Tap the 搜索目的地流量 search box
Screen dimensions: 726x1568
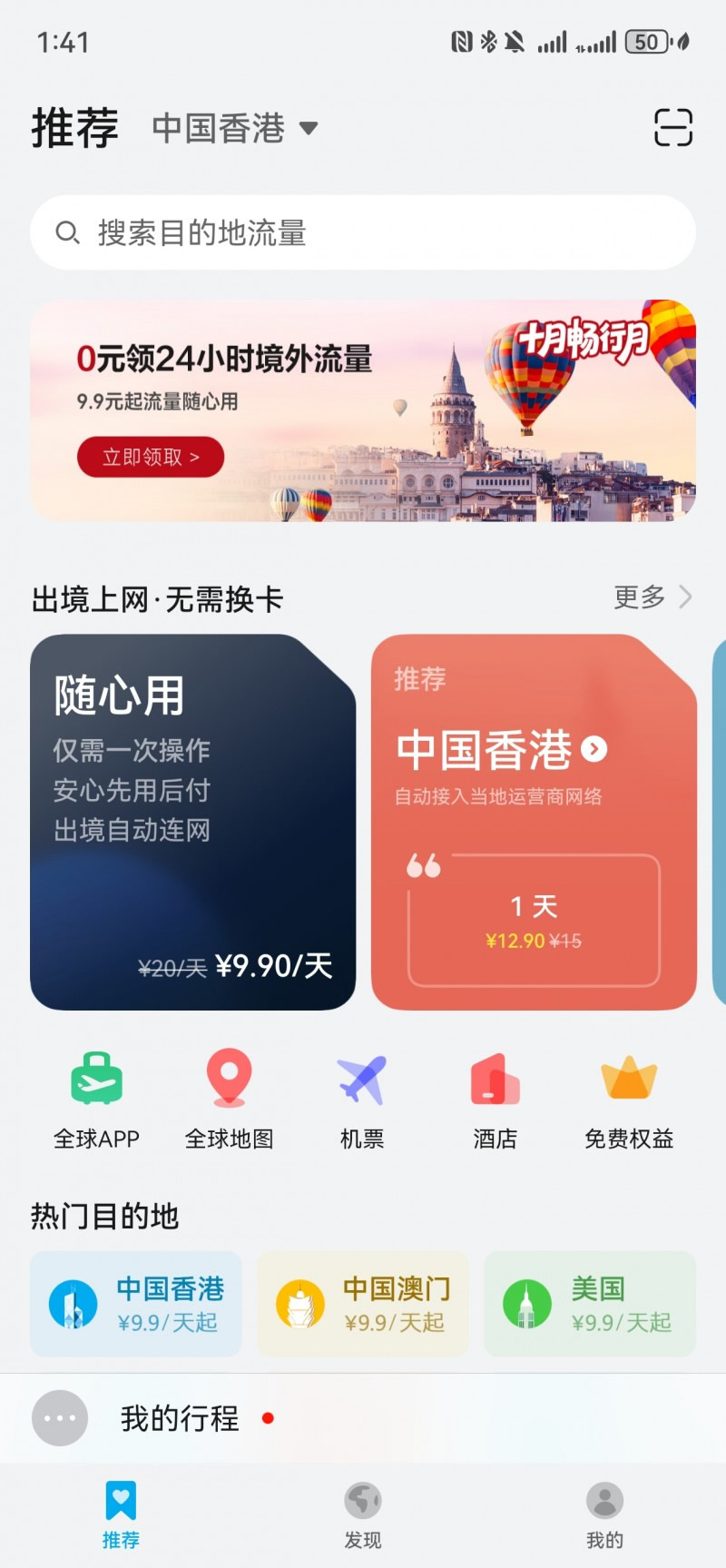pos(363,232)
